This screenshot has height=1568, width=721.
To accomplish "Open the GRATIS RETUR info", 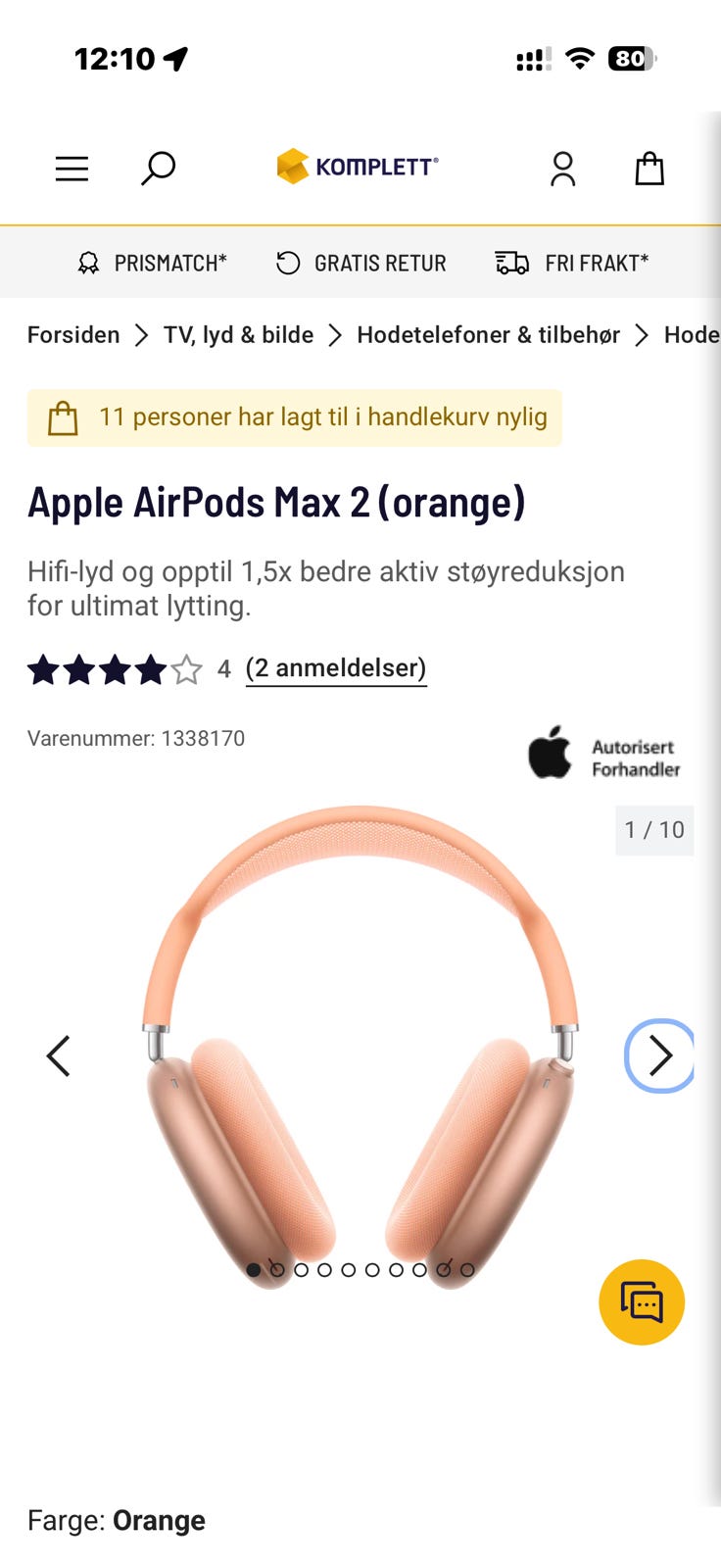I will click(x=360, y=263).
